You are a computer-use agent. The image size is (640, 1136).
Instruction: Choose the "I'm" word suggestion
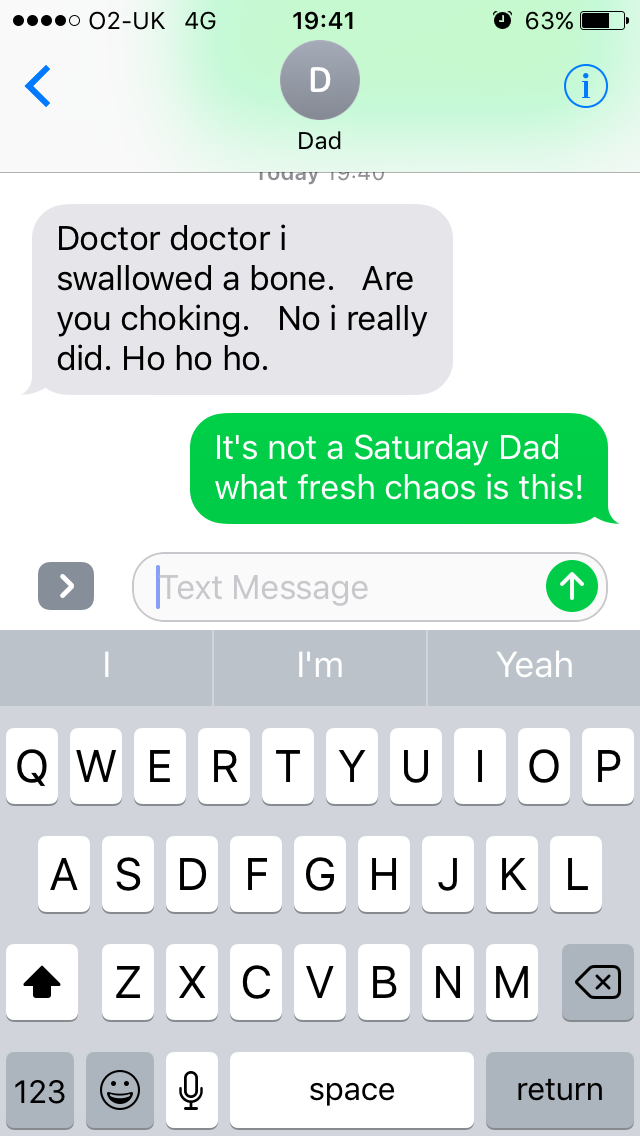coord(320,666)
